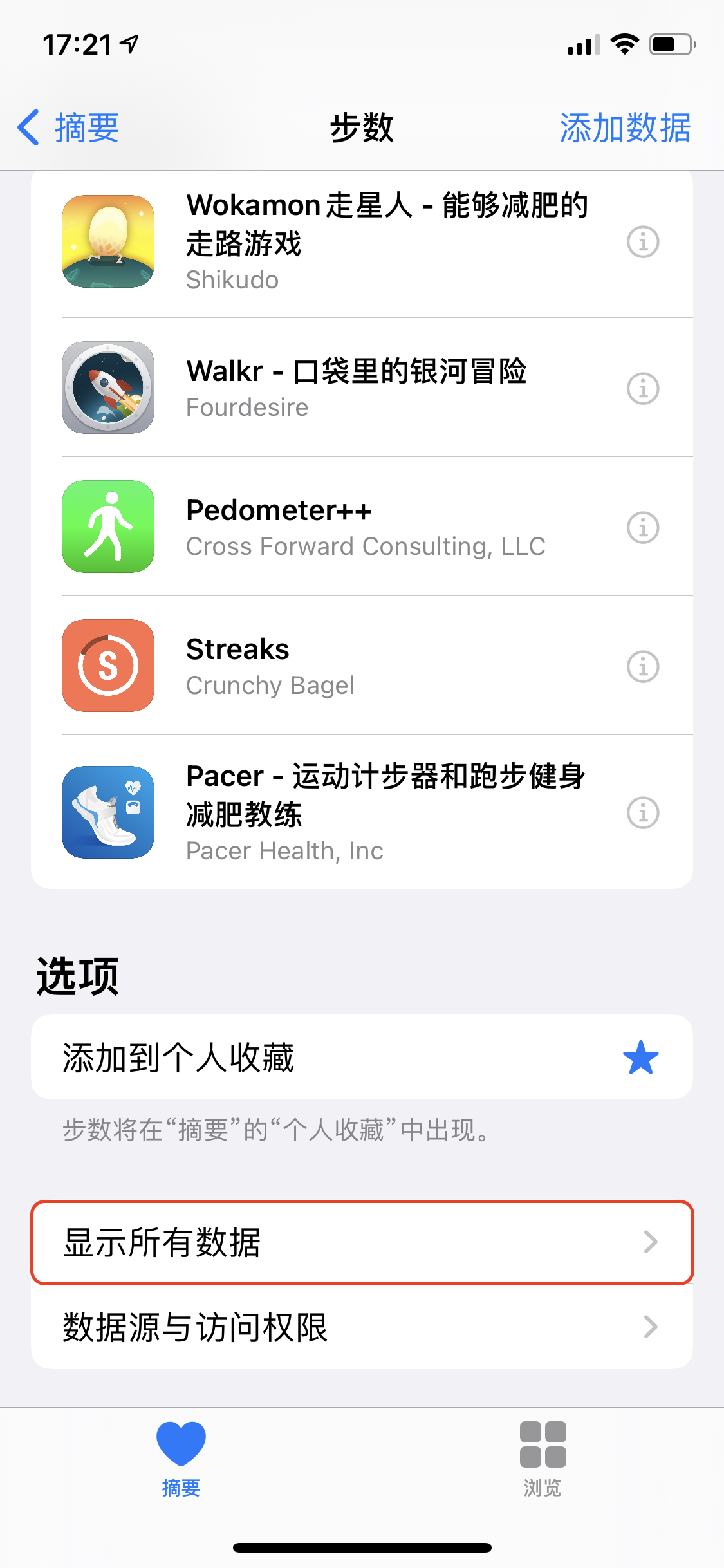Tap 添加数据 to add step data
The height and width of the screenshot is (1568, 724).
tap(624, 127)
